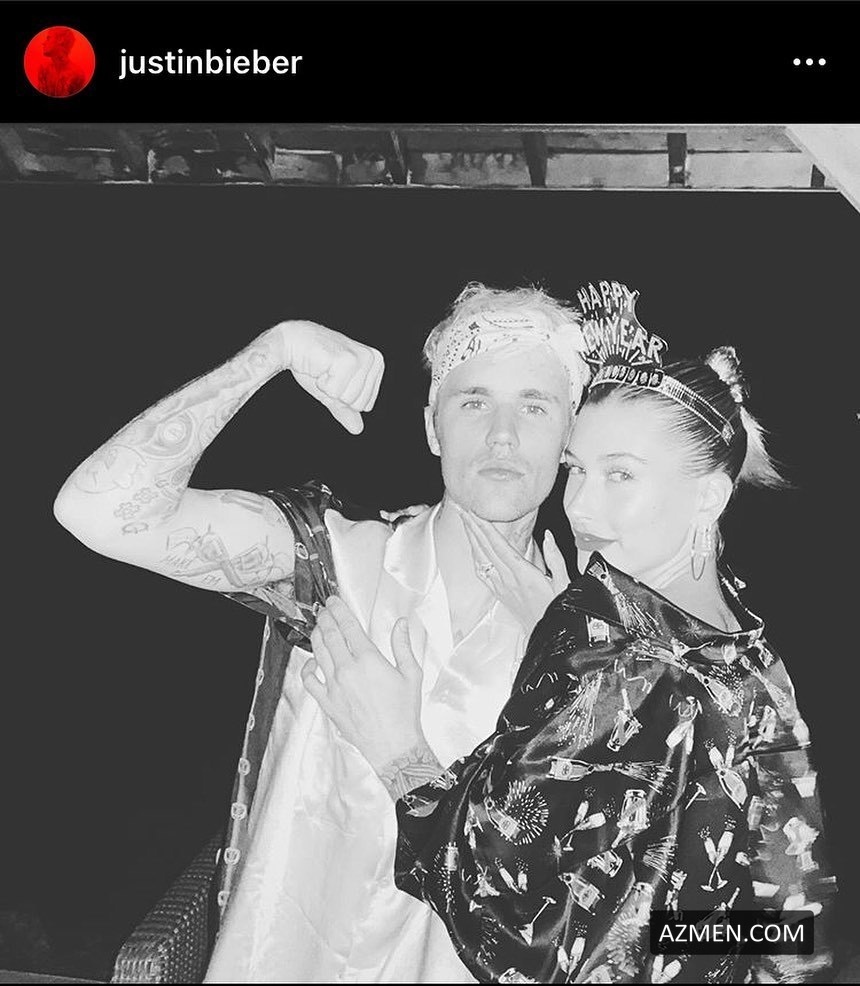Tap the red profile avatar
860x986 pixels.
click(60, 62)
